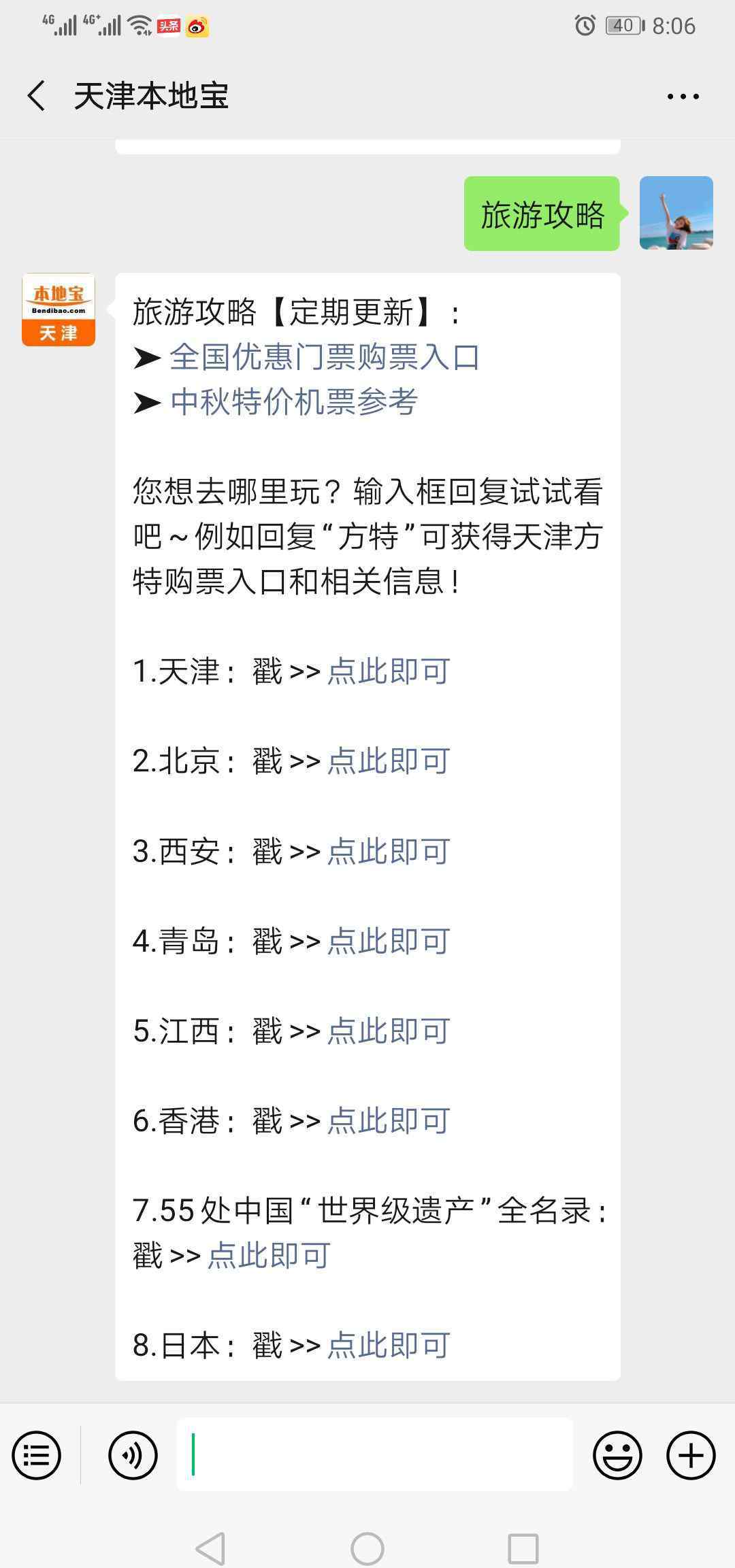Open the 点此即可 link for 江西
Viewport: 735px width, 1568px height.
click(x=389, y=1031)
